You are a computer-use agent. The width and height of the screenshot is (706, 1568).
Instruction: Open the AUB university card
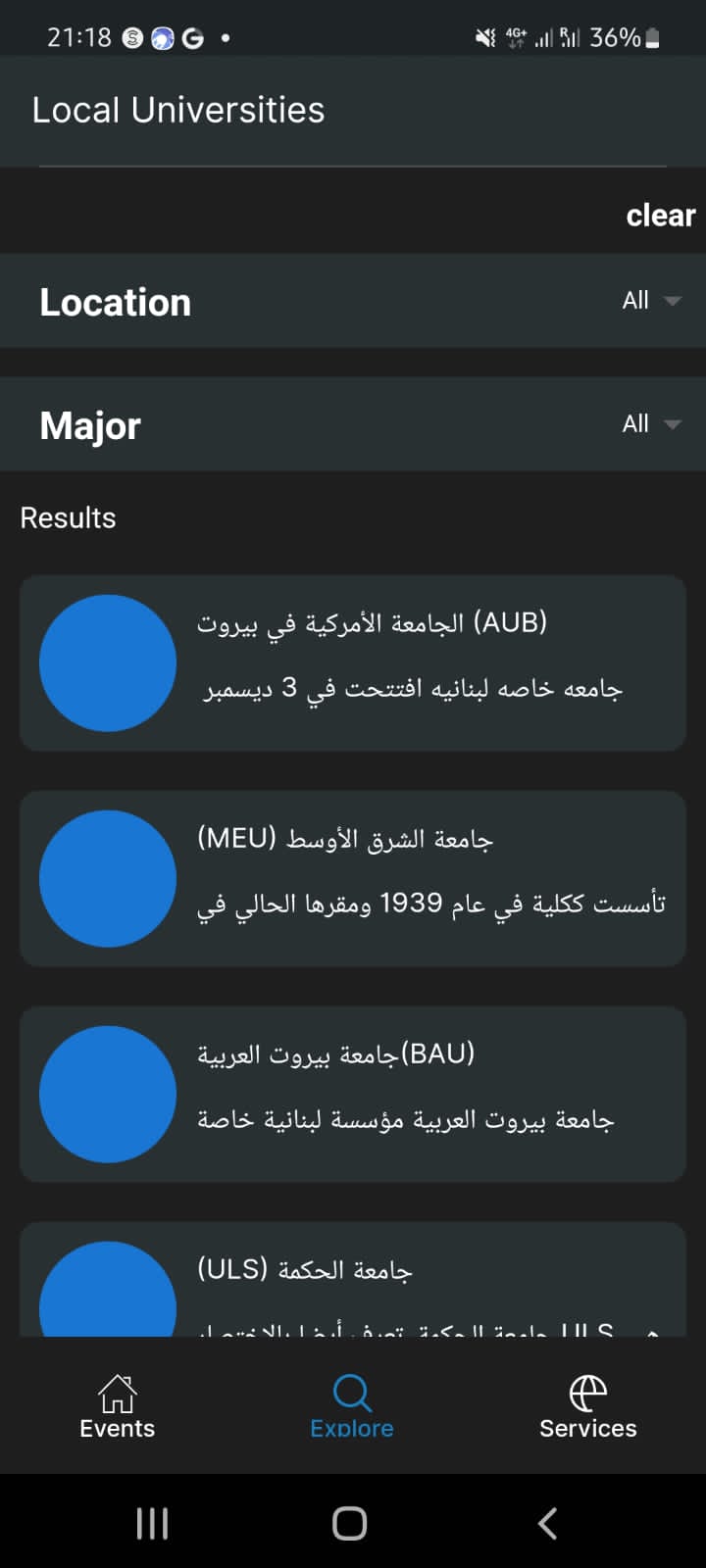353,663
